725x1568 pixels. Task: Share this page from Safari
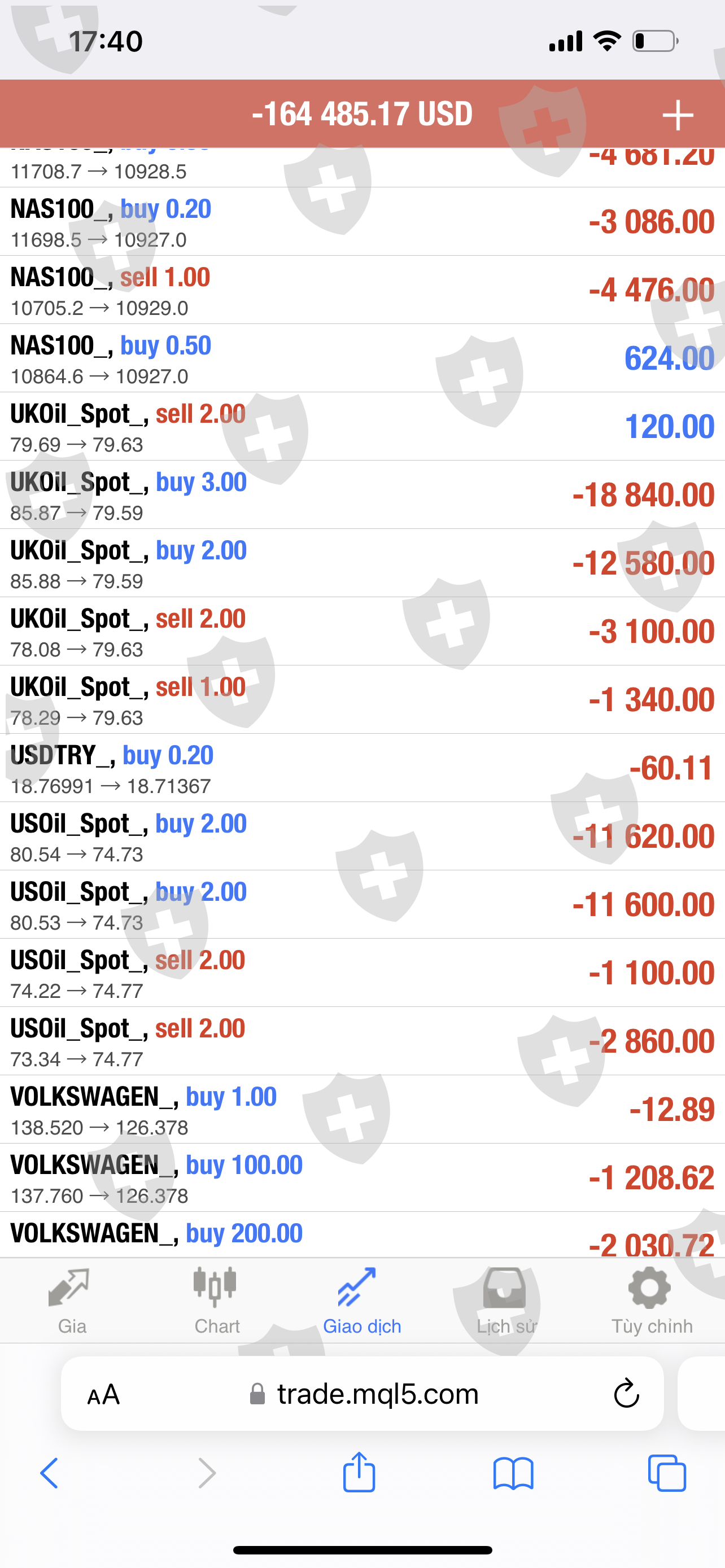359,1472
